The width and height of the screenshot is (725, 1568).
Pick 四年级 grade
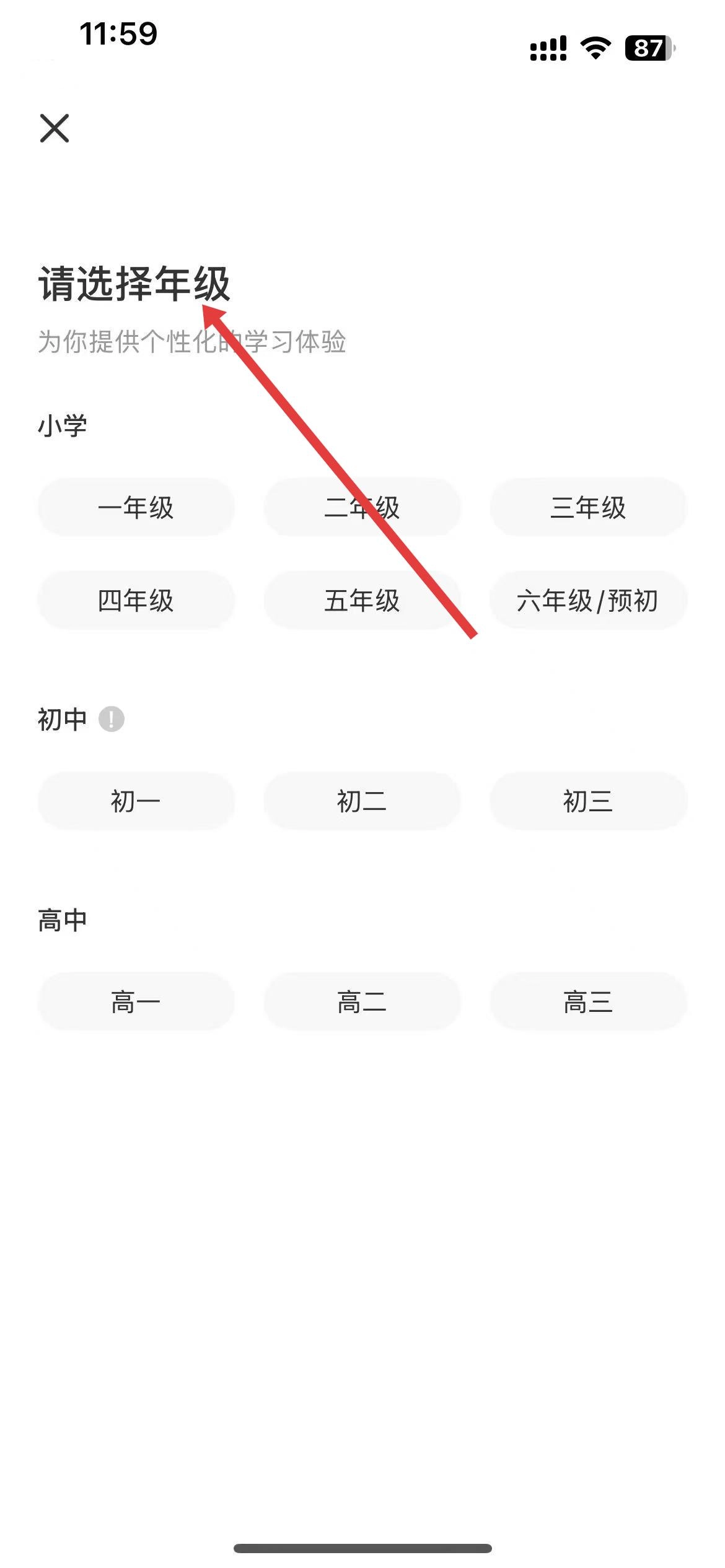(x=136, y=600)
